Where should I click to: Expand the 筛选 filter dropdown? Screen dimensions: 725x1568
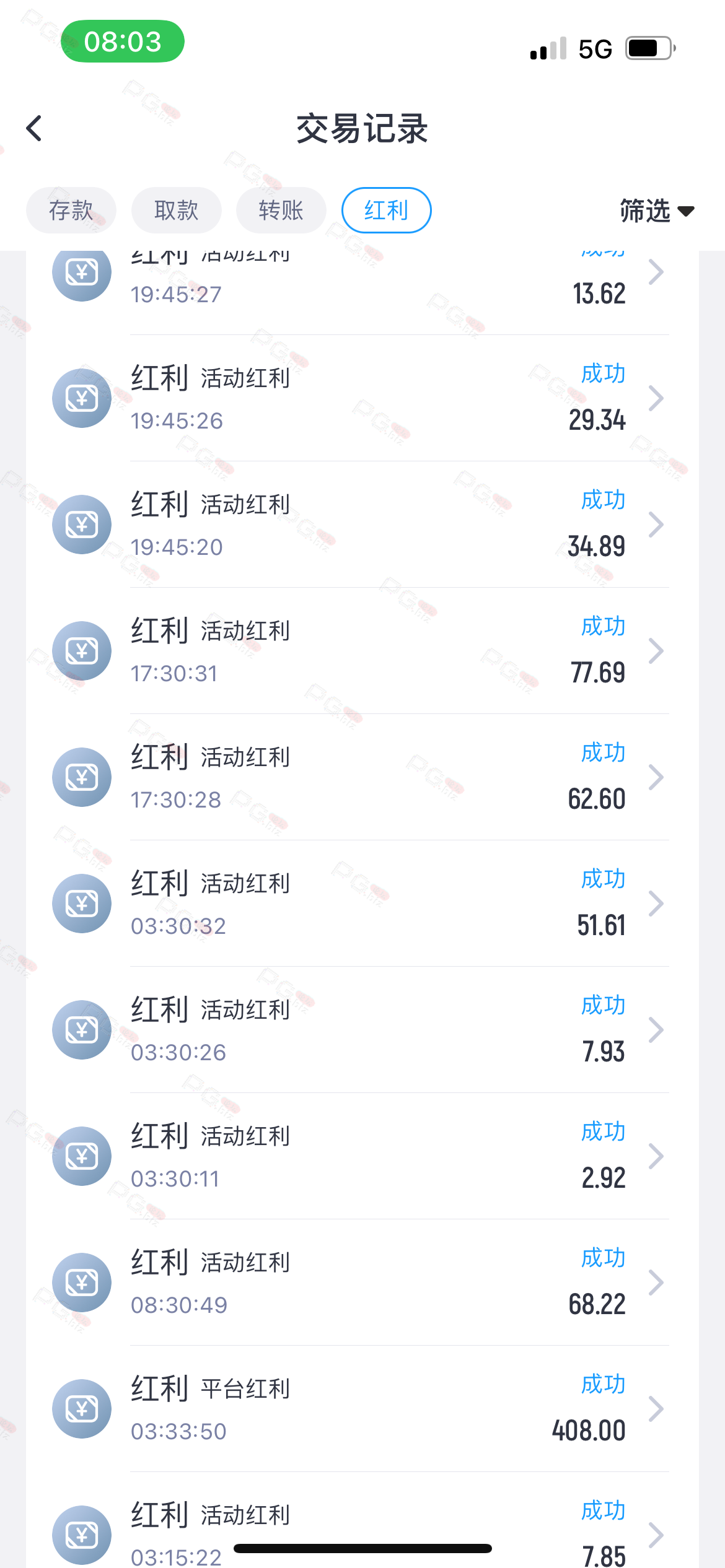pyautogui.click(x=656, y=211)
